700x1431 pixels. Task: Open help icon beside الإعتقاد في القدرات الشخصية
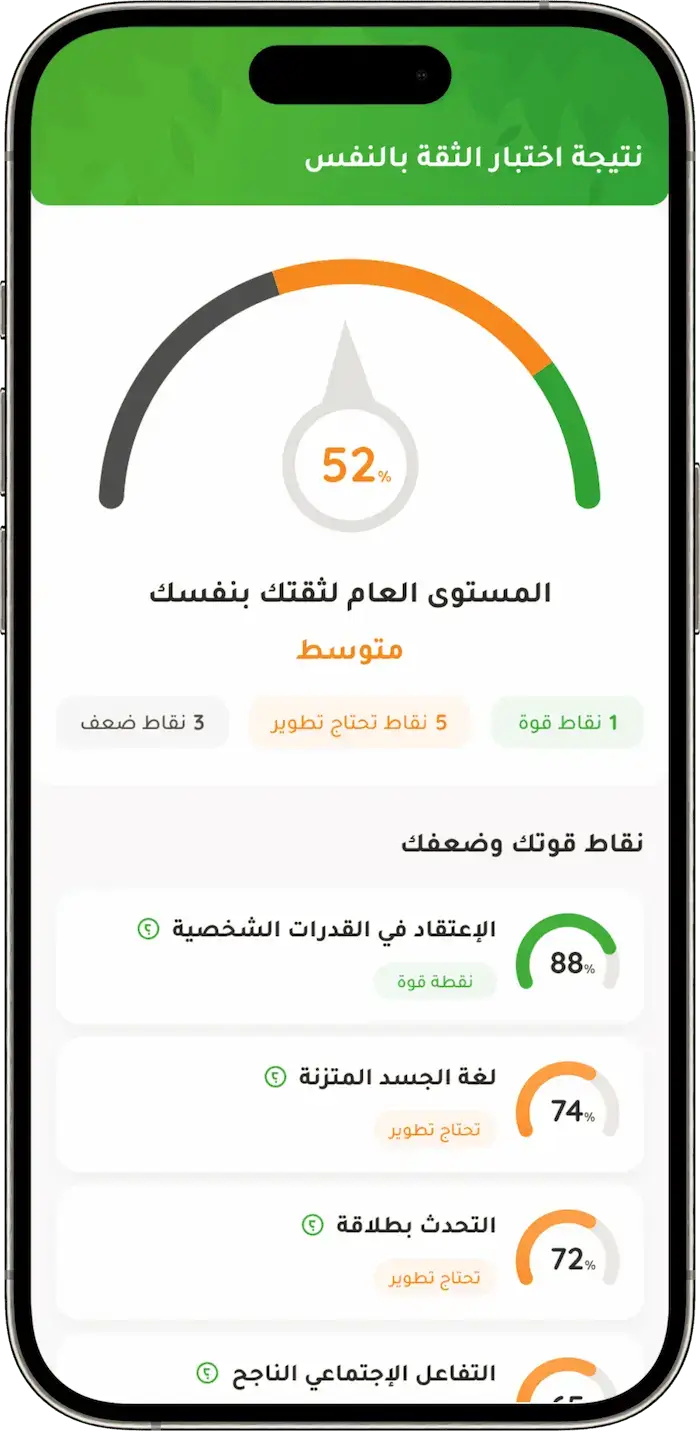148,930
